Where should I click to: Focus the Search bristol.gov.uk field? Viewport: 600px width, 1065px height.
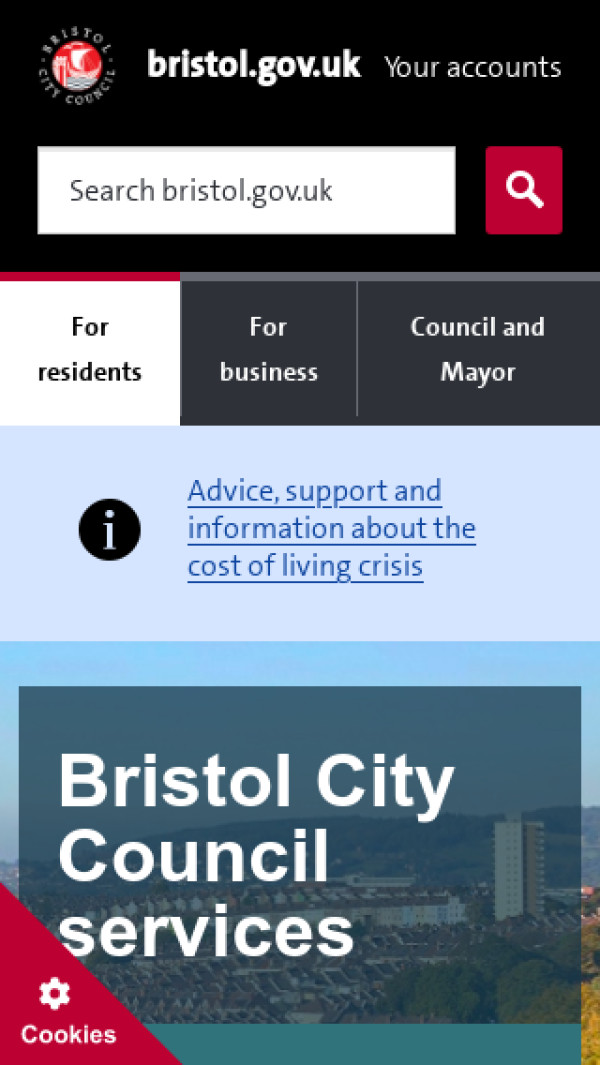(246, 190)
